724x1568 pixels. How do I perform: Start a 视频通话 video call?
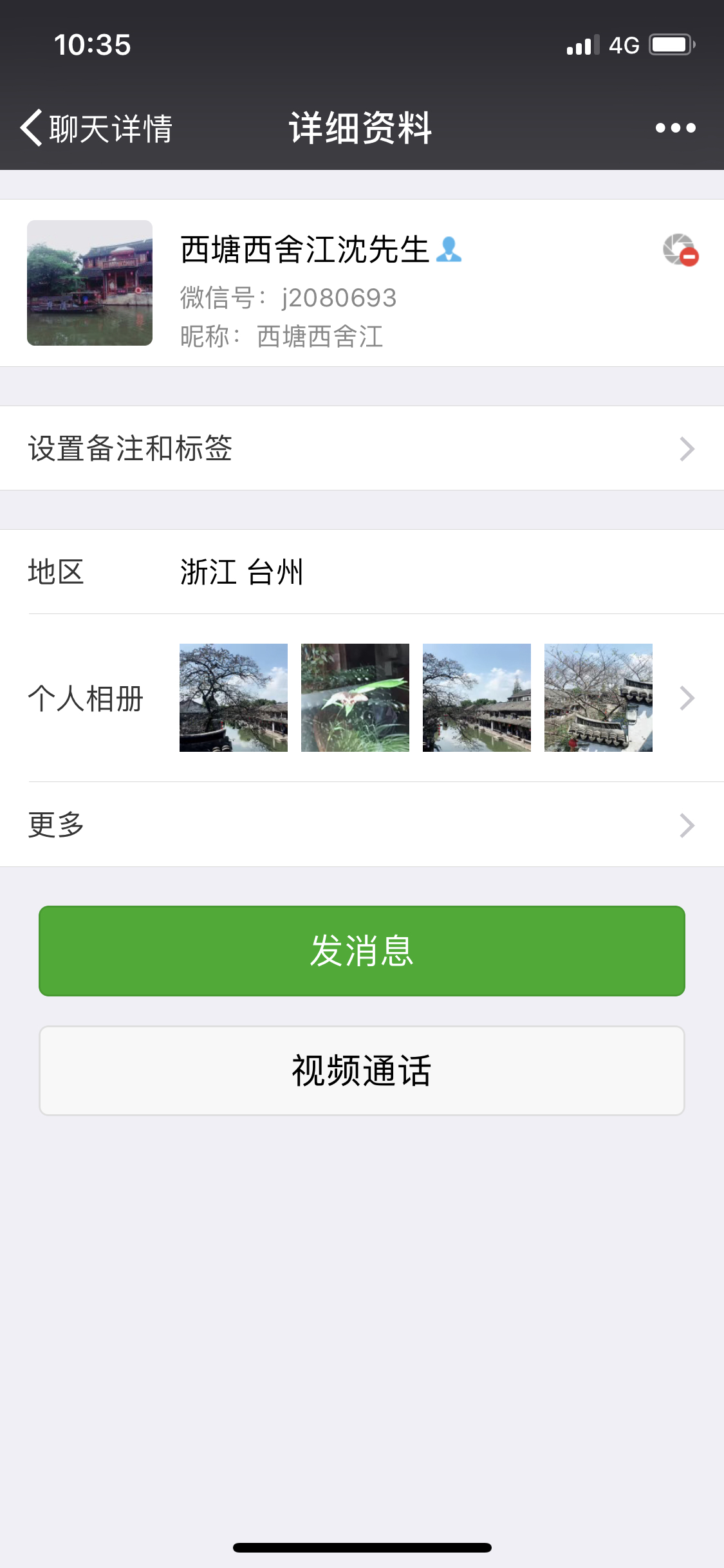pos(362,1070)
